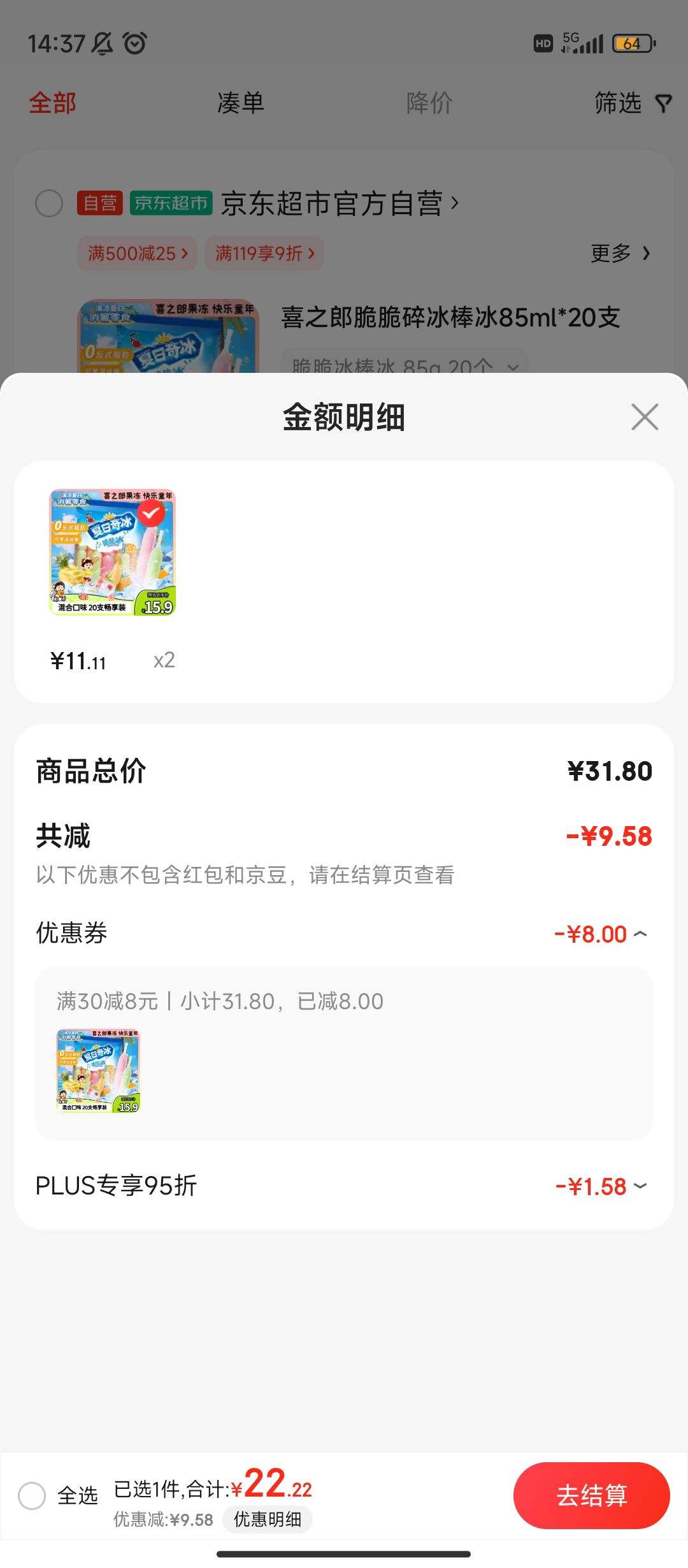Close the 金额明细 popup with the X
Viewport: 688px width, 1568px height.
click(x=644, y=417)
